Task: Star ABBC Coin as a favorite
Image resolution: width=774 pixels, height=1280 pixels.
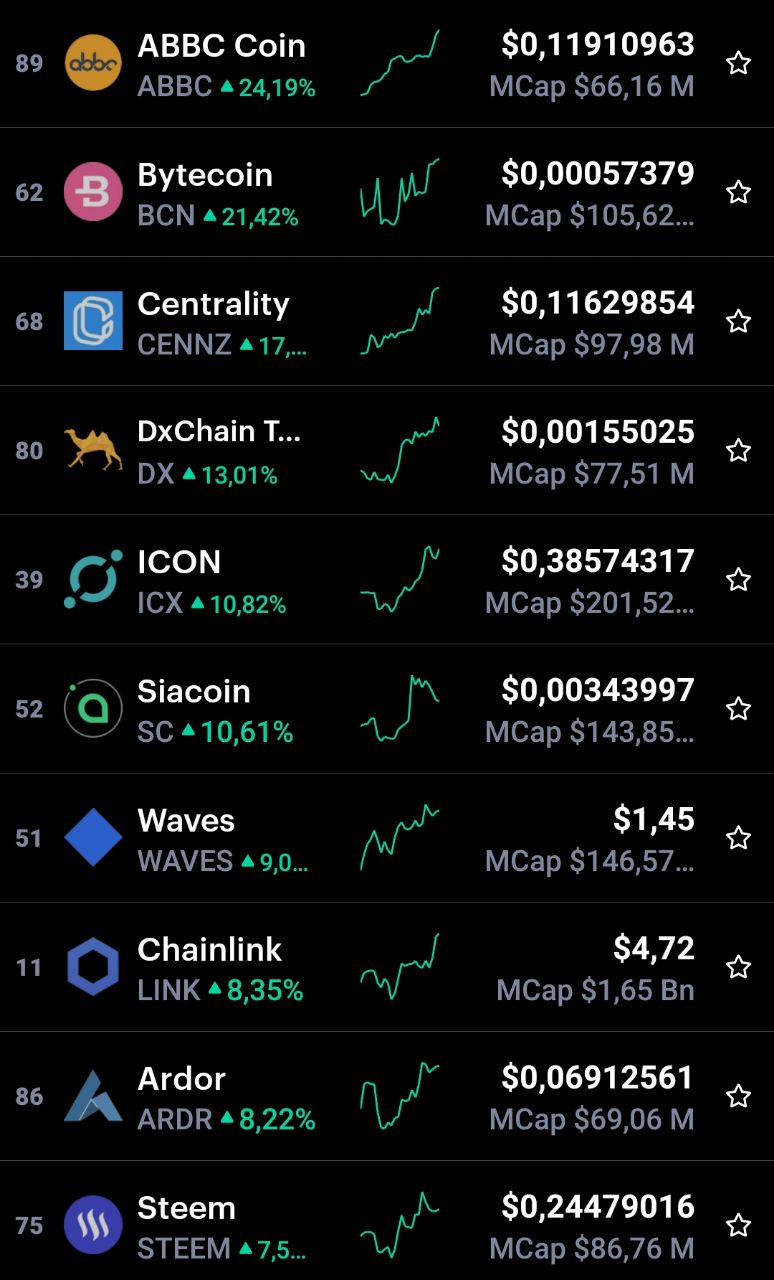Action: click(x=738, y=64)
